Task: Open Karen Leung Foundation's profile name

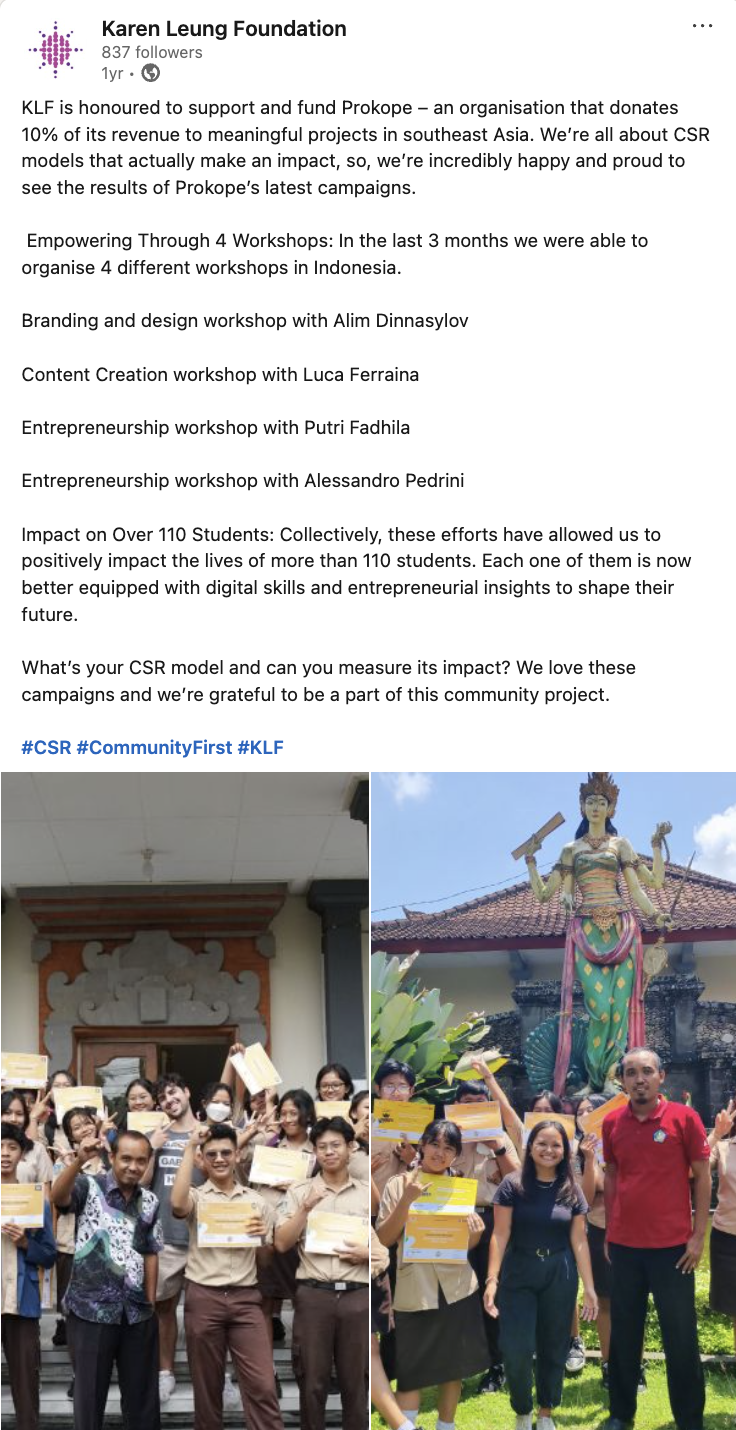Action: (224, 29)
